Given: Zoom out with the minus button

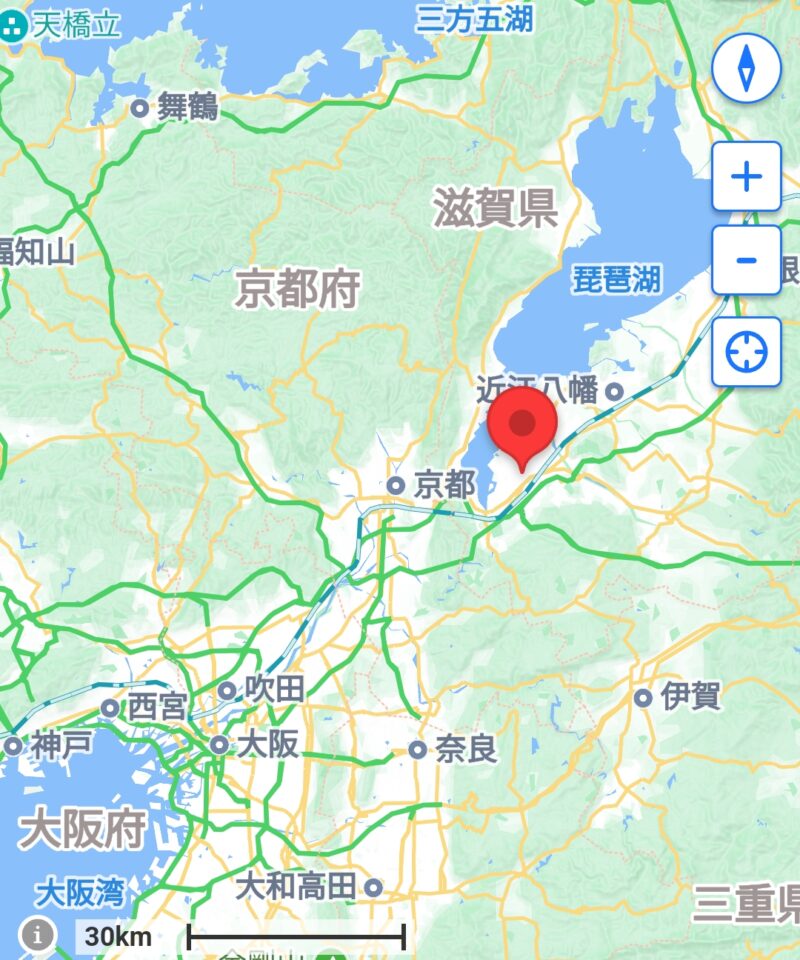Looking at the screenshot, I should click(x=746, y=260).
